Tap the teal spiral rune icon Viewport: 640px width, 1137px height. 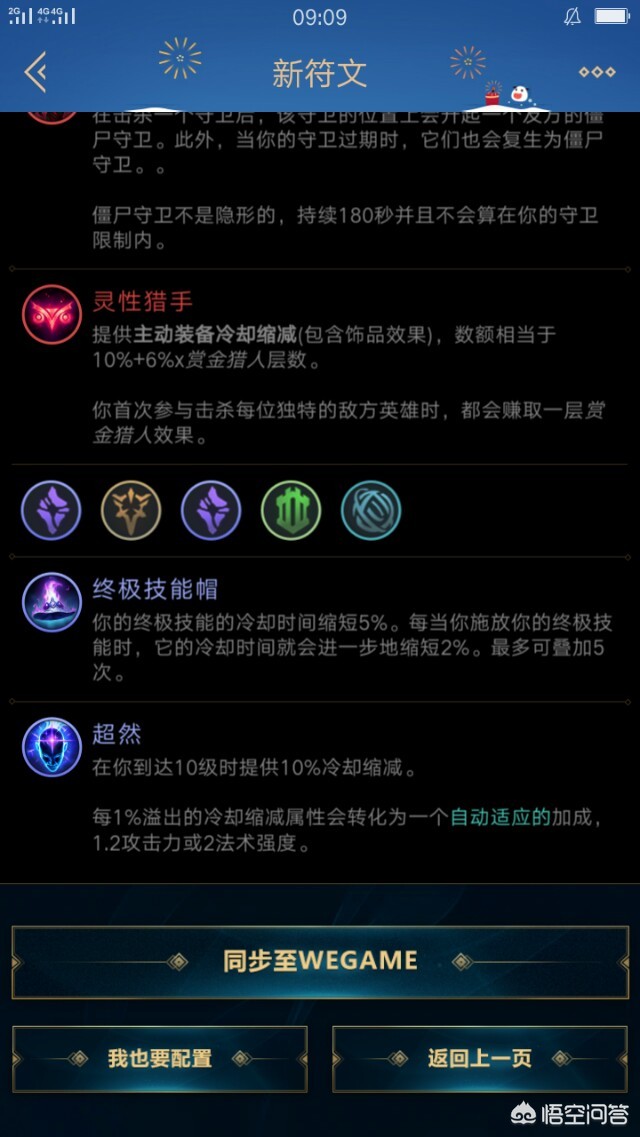pos(371,510)
